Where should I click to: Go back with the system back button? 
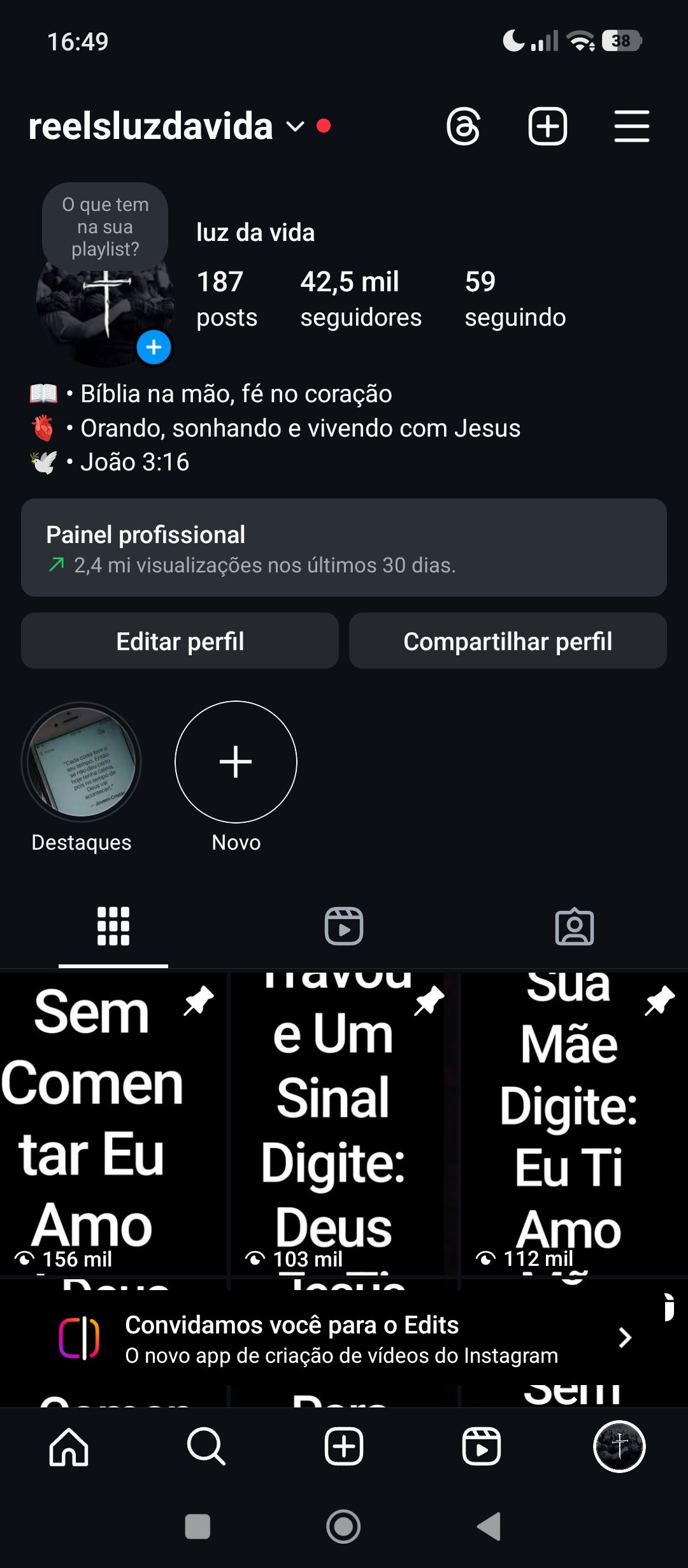(489, 1527)
